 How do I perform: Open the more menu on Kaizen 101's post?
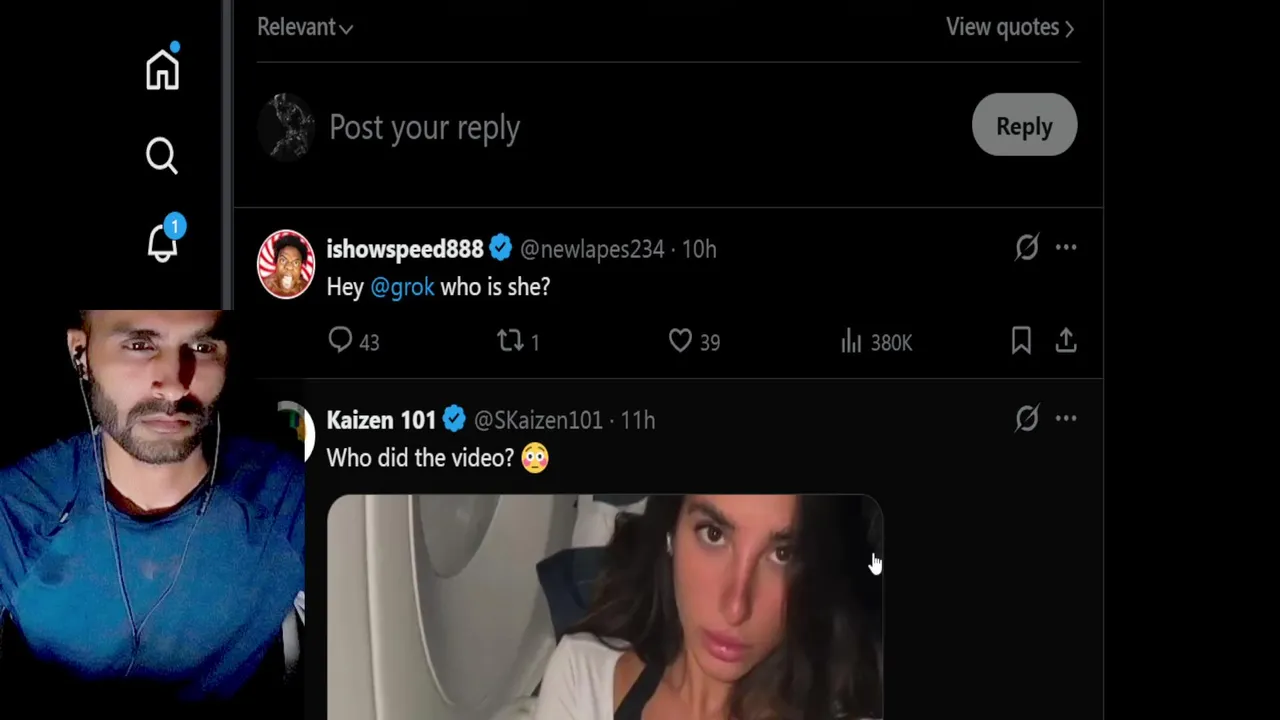[x=1066, y=419]
